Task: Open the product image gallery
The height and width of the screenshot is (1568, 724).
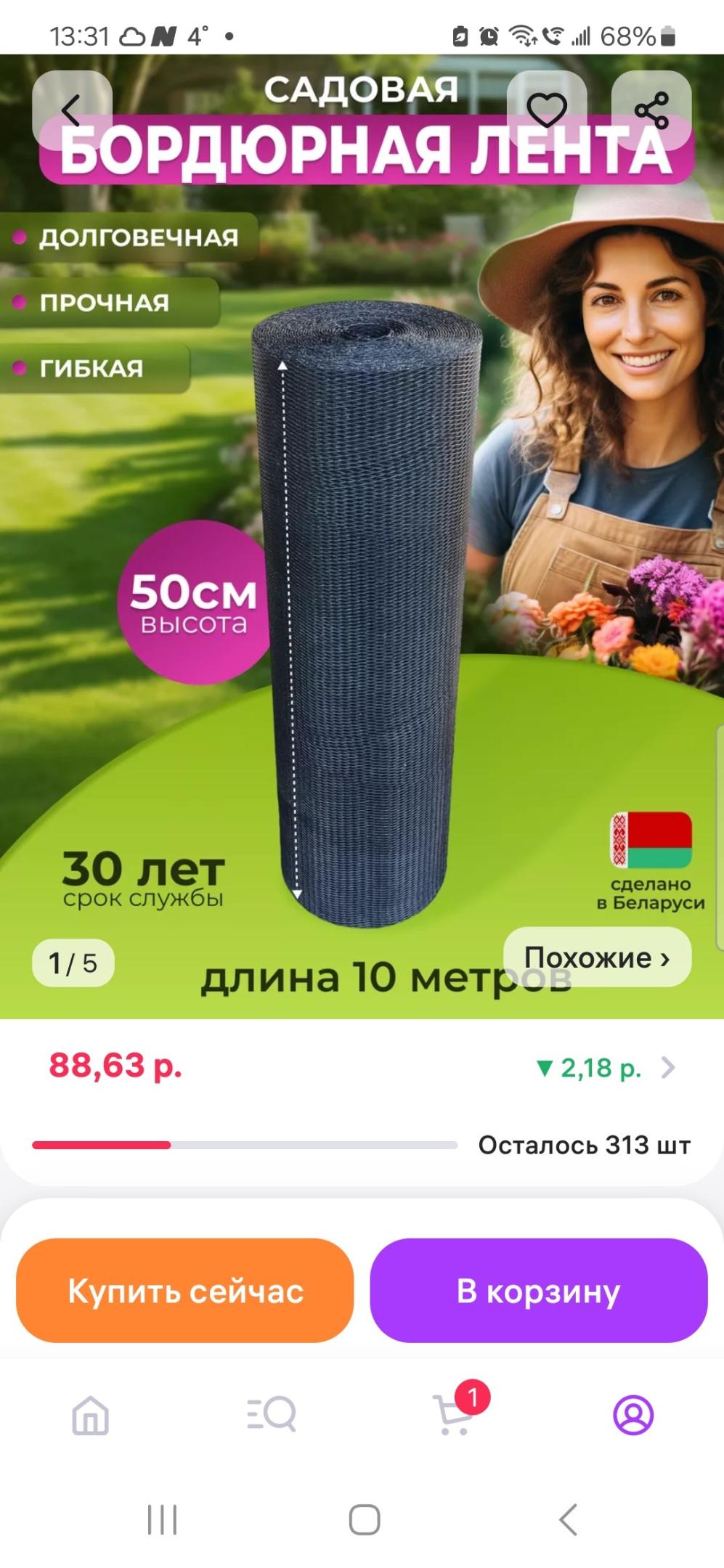Action: (363, 581)
